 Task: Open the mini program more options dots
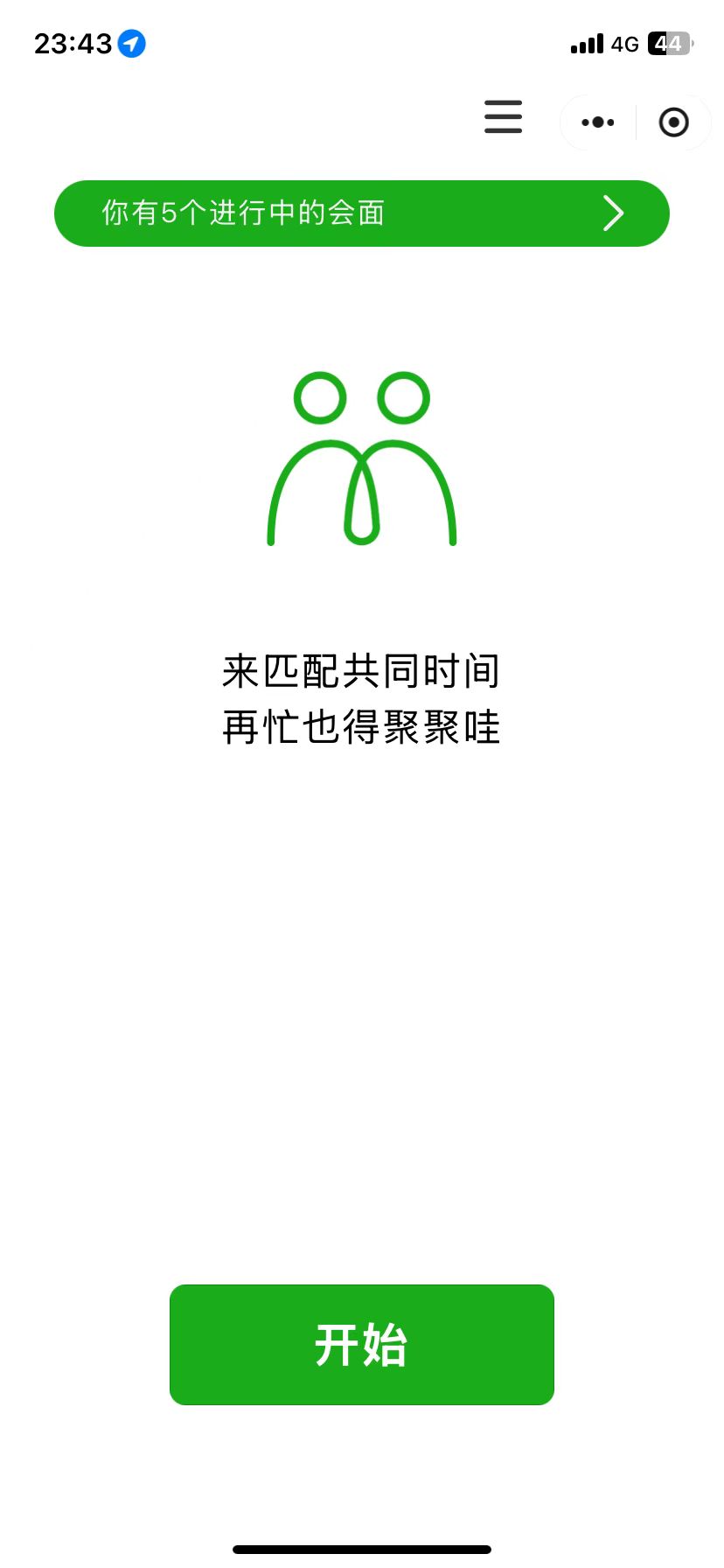click(598, 122)
